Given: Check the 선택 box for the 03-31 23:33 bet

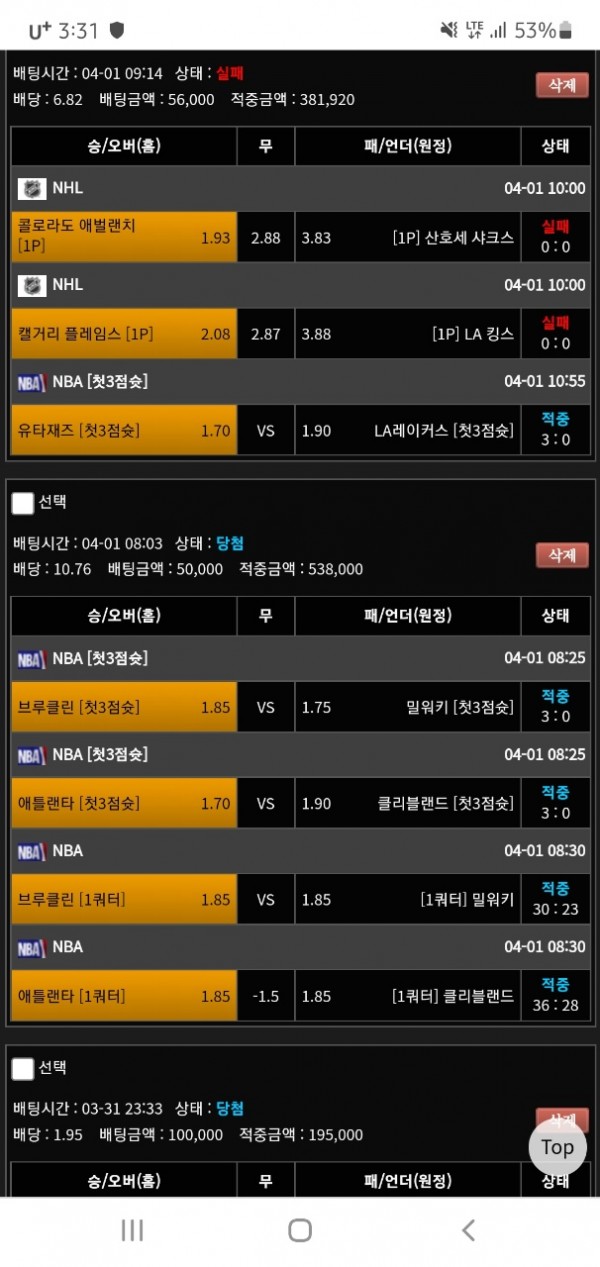Looking at the screenshot, I should (23, 1069).
